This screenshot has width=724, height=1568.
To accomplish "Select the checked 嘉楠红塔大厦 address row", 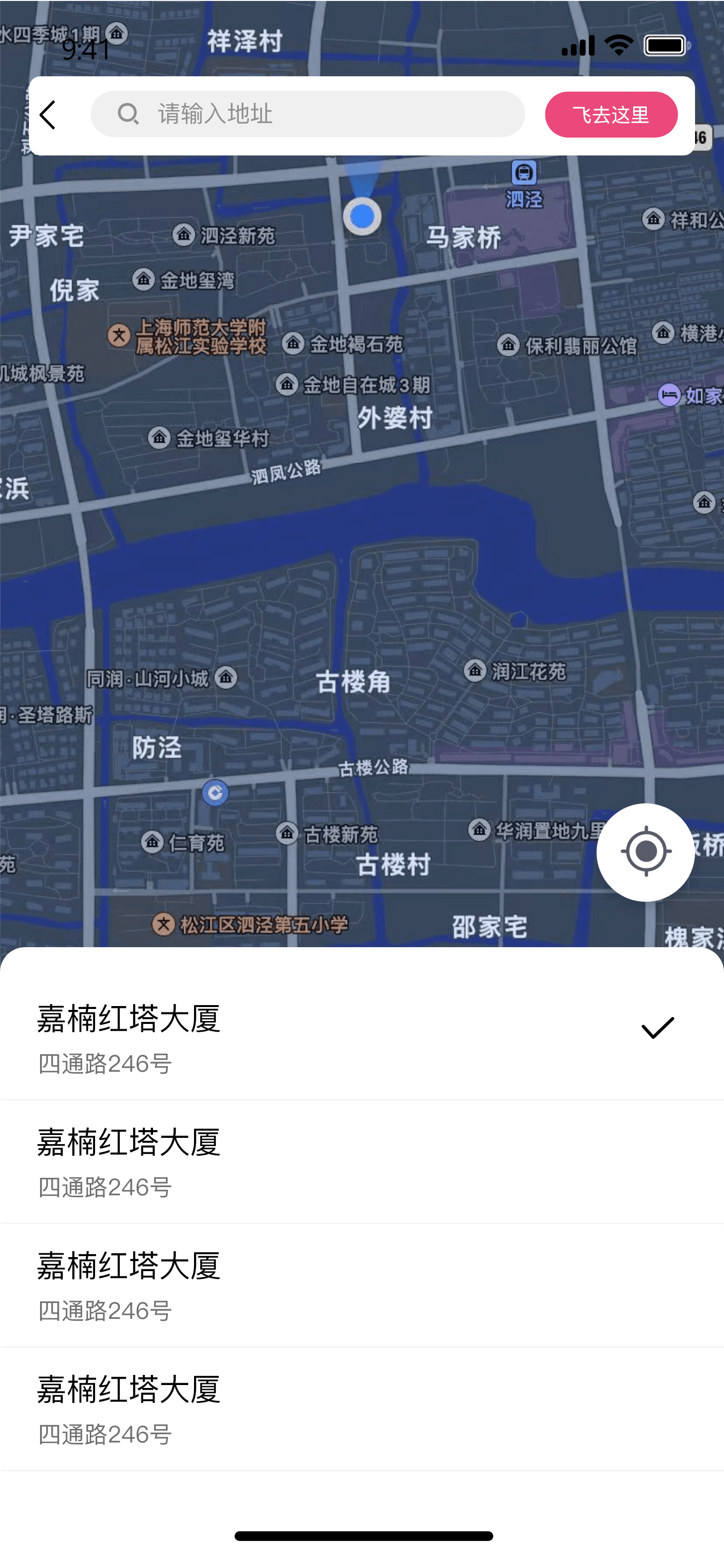I will coord(362,1038).
